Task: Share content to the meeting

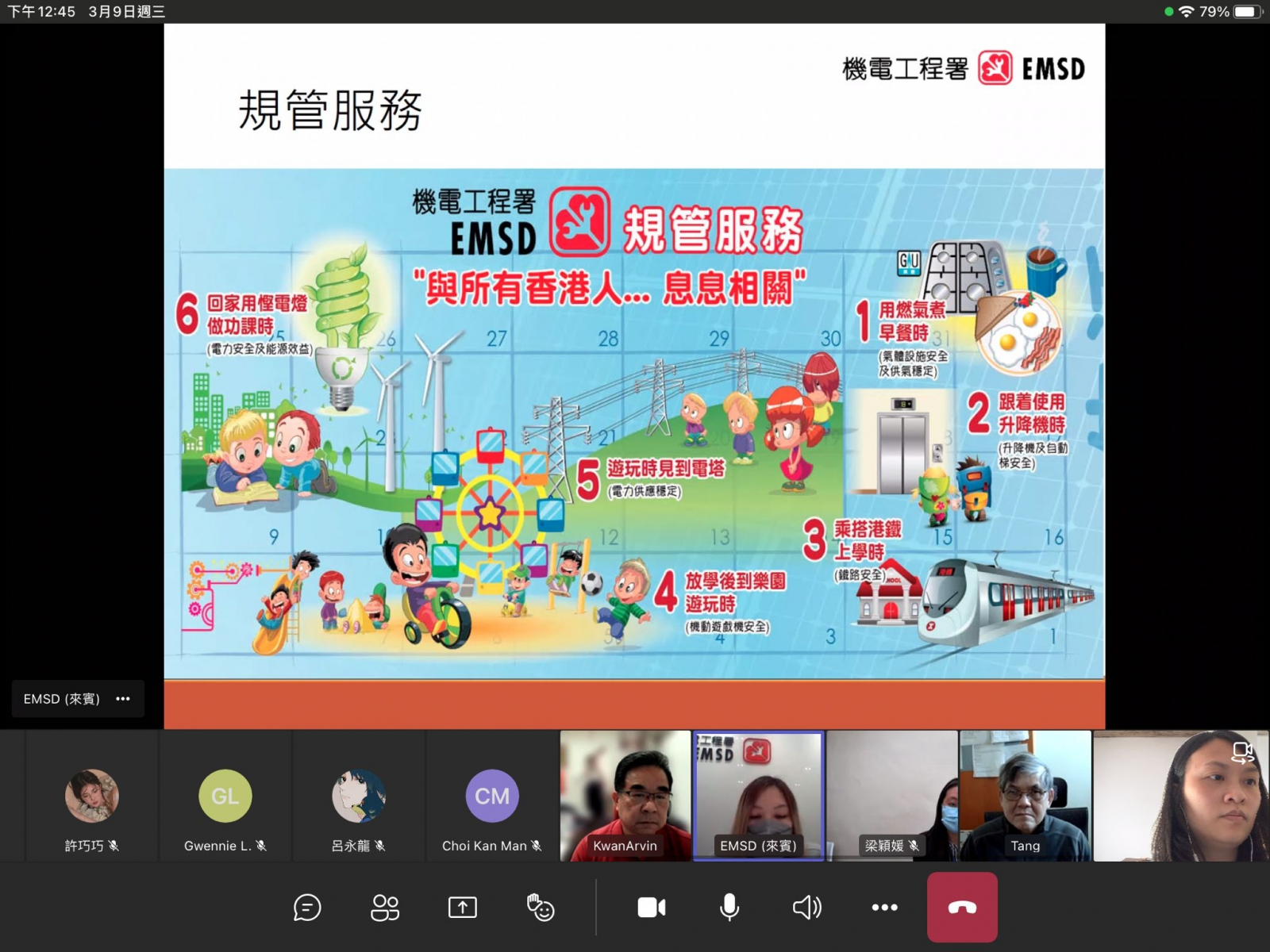Action: (x=462, y=907)
